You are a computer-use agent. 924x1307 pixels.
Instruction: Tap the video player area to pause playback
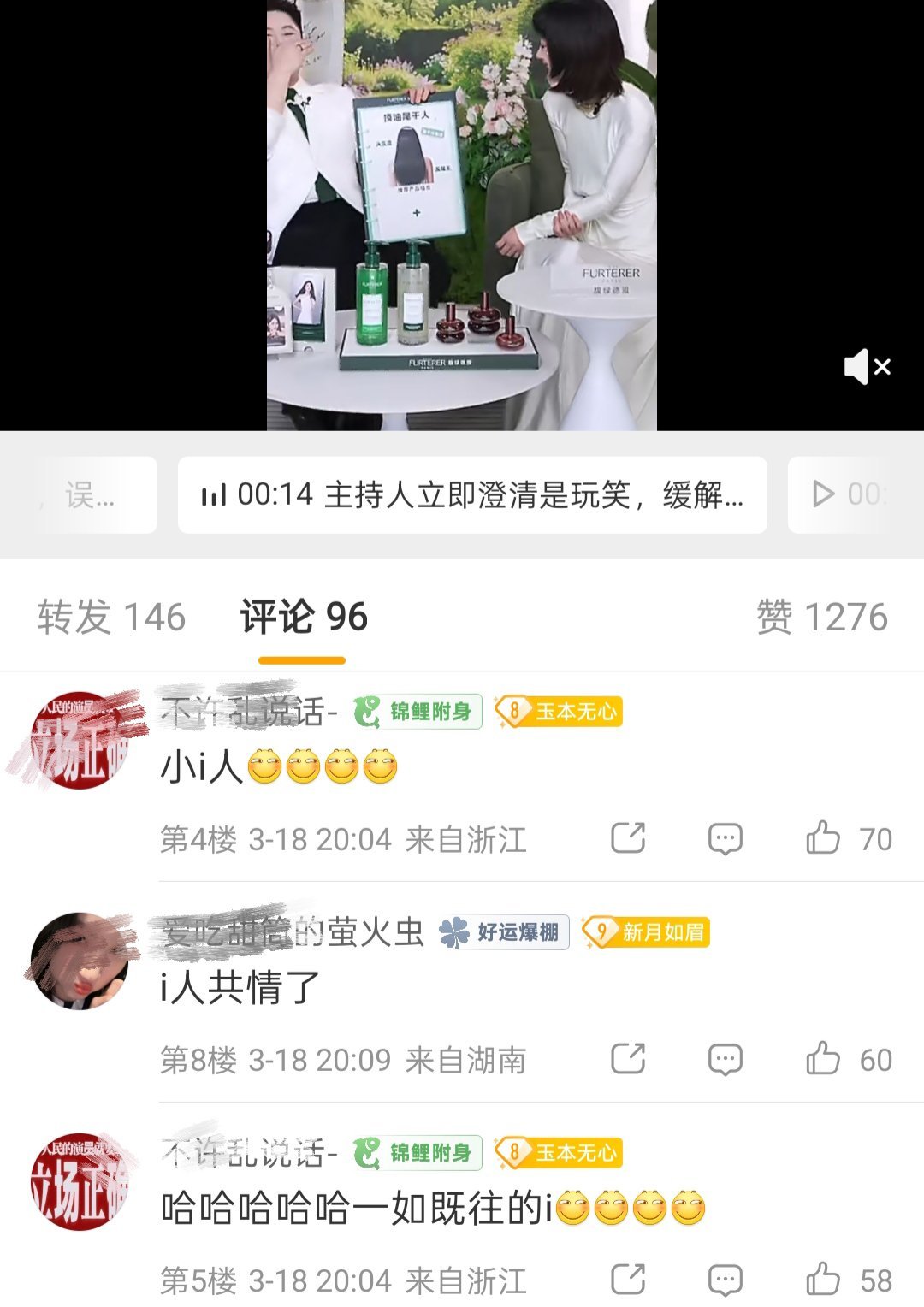coord(462,214)
